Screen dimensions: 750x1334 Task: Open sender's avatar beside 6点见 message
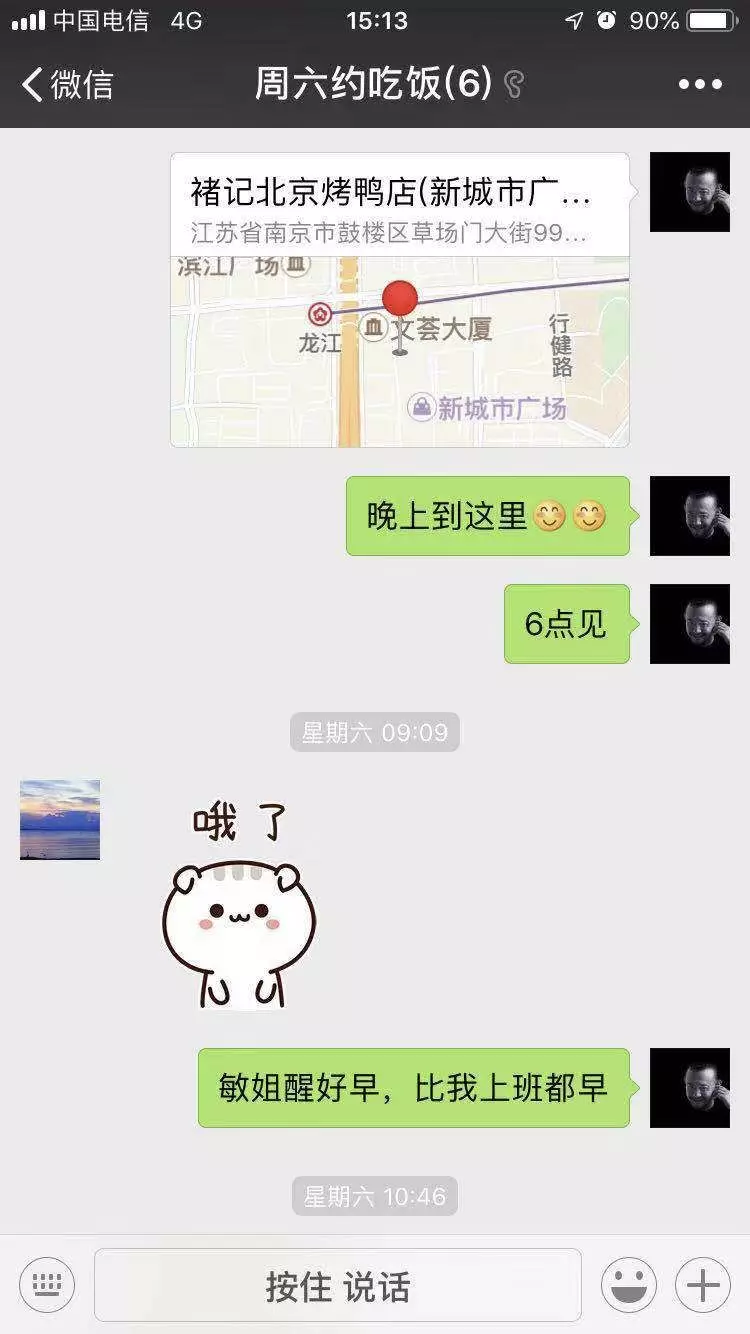tap(690, 624)
